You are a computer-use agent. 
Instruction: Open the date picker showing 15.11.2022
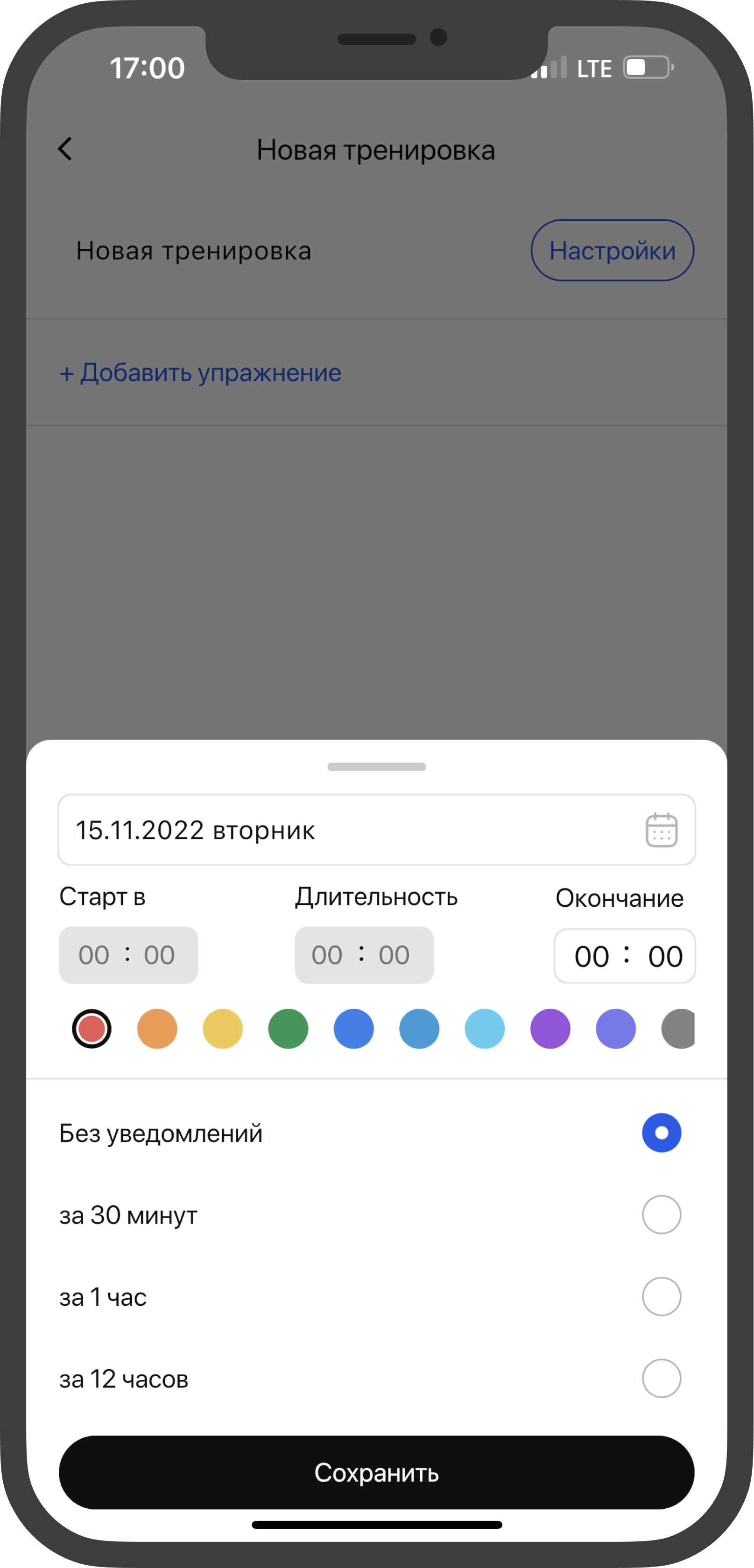tap(376, 830)
